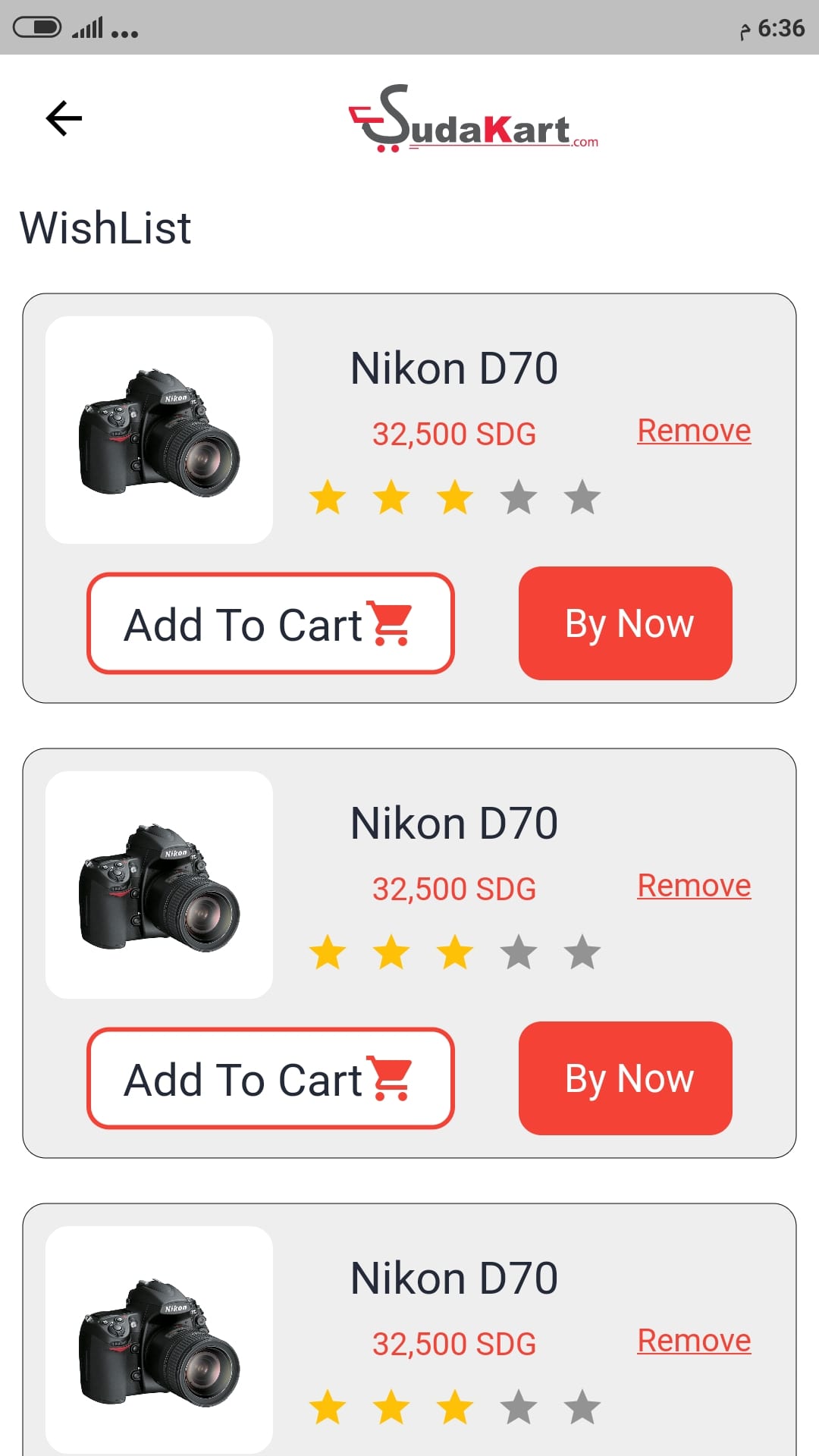Remove the second Nikon D70 from wishlist
Screen dimensions: 819x1456
coord(693,886)
